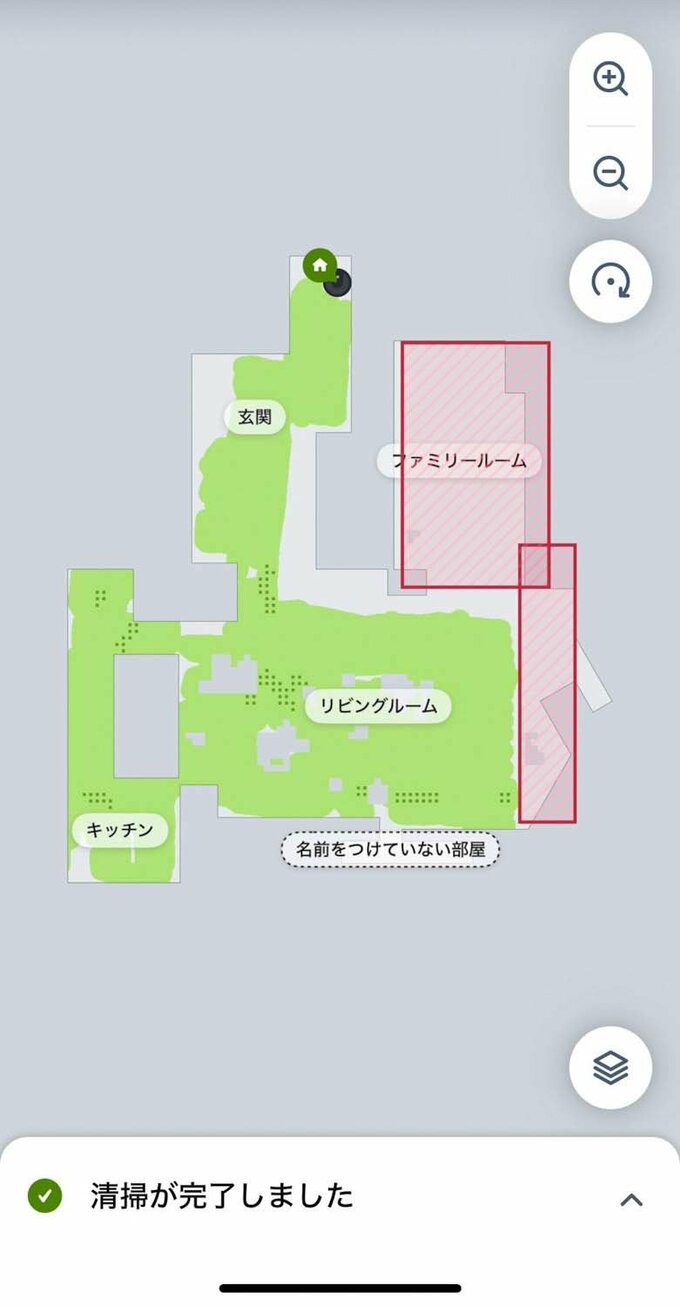Tap the home dock icon on map
Viewport: 680px width, 1306px height.
point(320,265)
